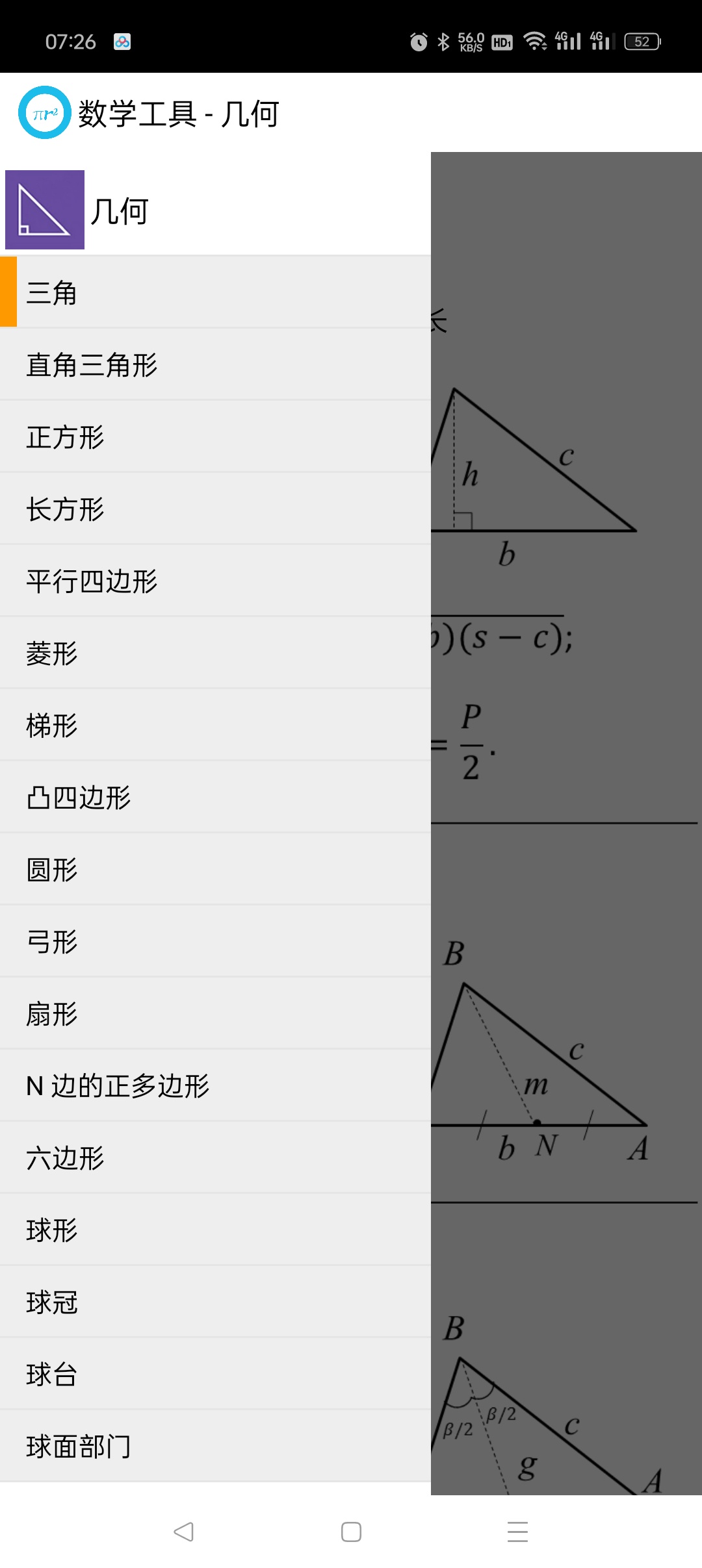Open the 扇形 section
Screen dimensions: 702x1568
pyautogui.click(x=214, y=1013)
